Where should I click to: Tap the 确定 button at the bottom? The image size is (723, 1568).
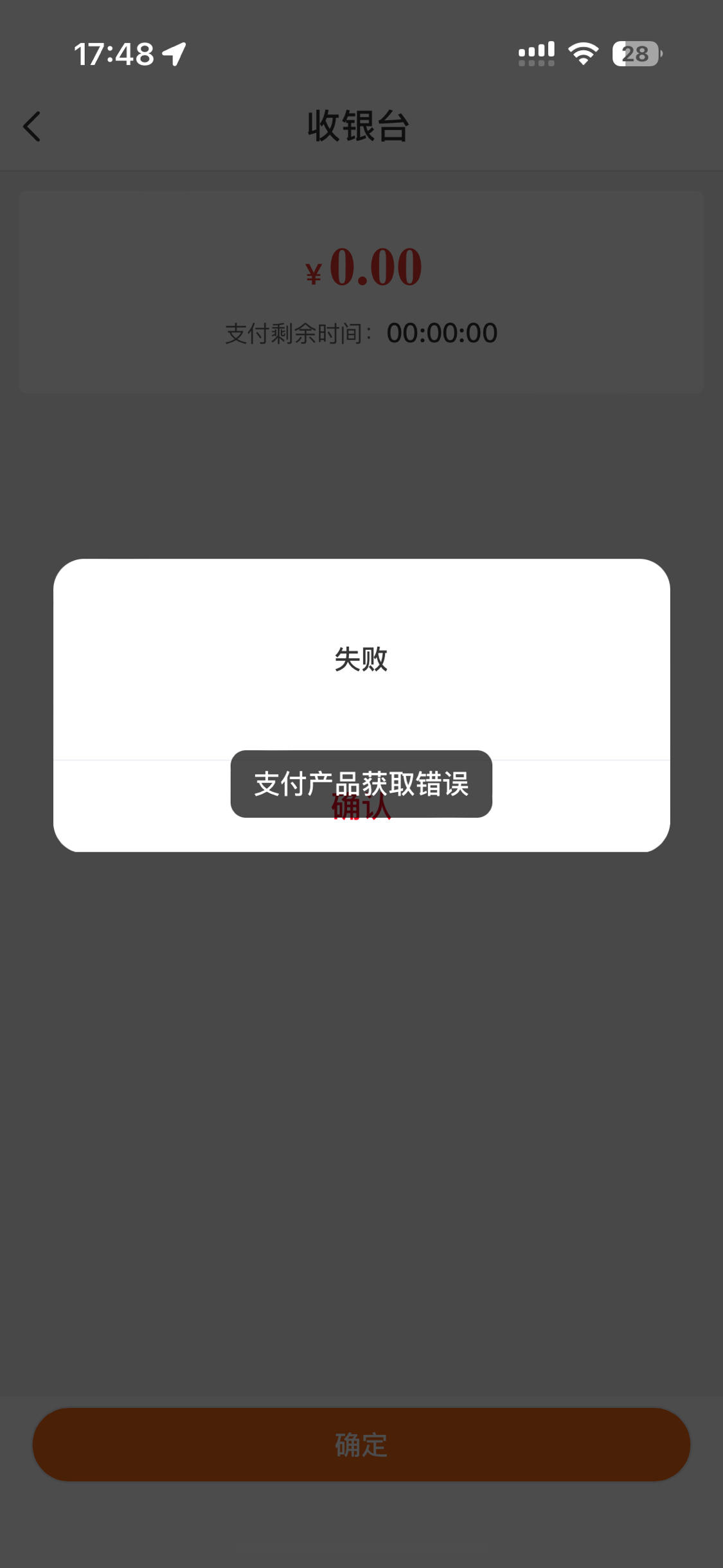(x=361, y=1445)
